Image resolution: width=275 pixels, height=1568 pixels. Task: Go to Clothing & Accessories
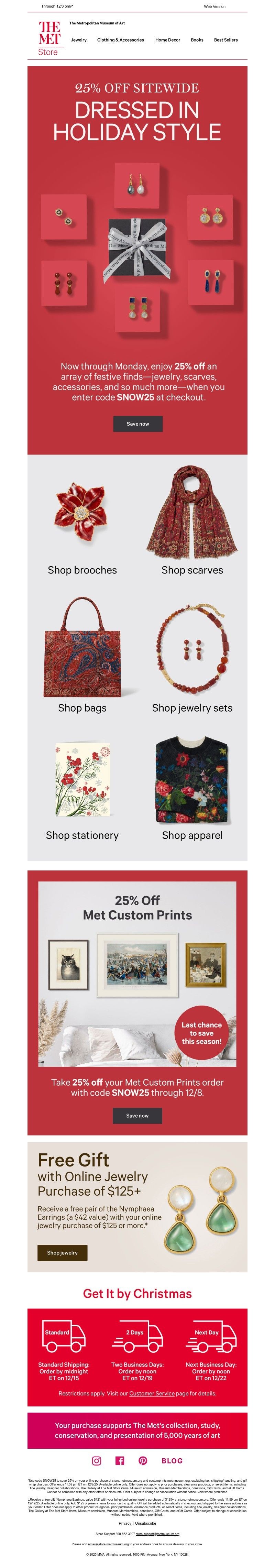pos(120,40)
